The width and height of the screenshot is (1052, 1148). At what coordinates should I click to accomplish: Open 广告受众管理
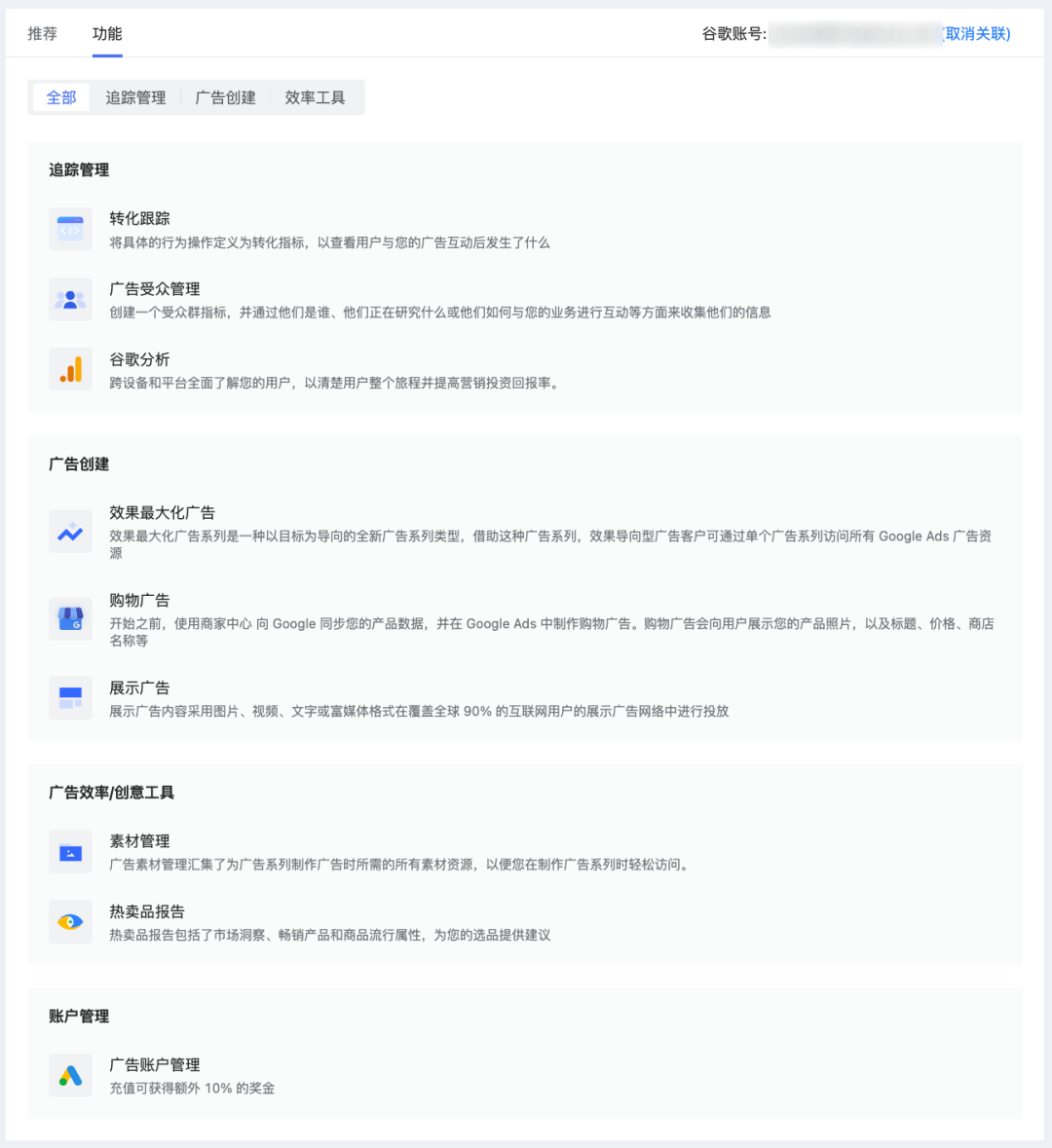[x=154, y=289]
